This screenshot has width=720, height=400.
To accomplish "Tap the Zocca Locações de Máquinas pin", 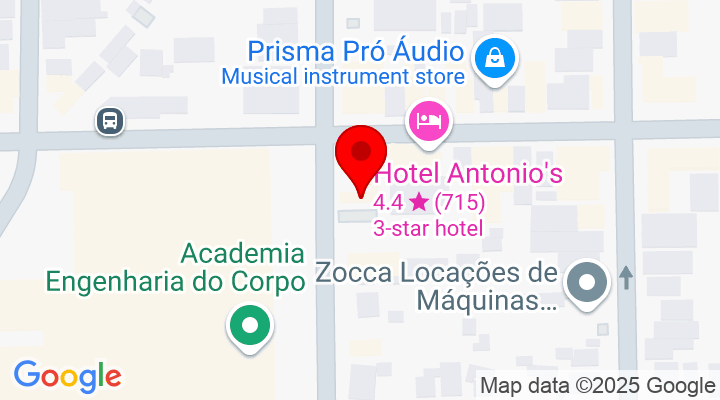I will coord(587,282).
